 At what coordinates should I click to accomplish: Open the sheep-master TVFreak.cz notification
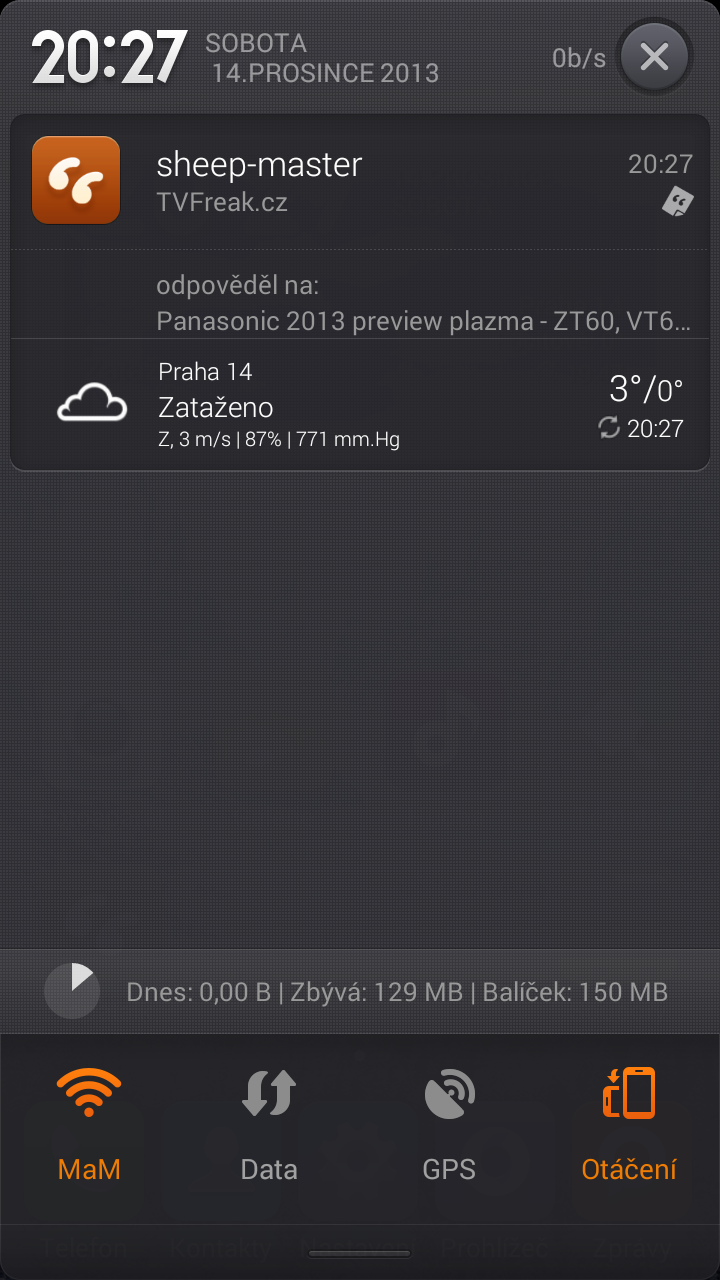360,225
